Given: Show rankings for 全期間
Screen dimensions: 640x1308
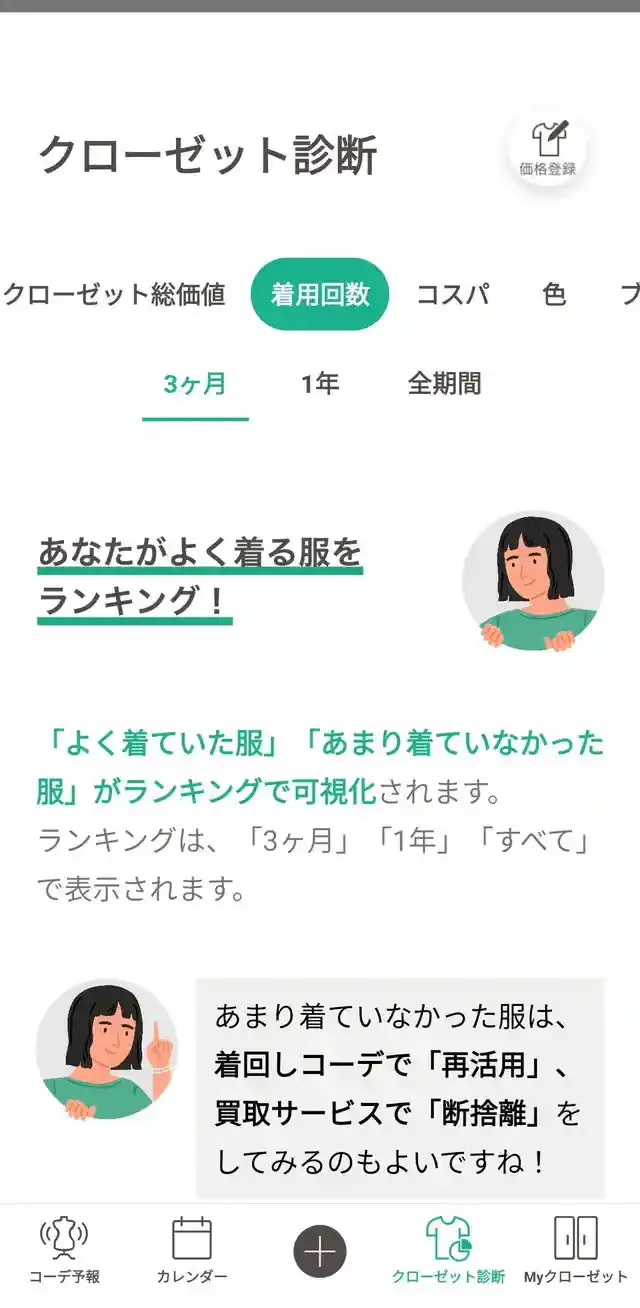Looking at the screenshot, I should pos(444,384).
